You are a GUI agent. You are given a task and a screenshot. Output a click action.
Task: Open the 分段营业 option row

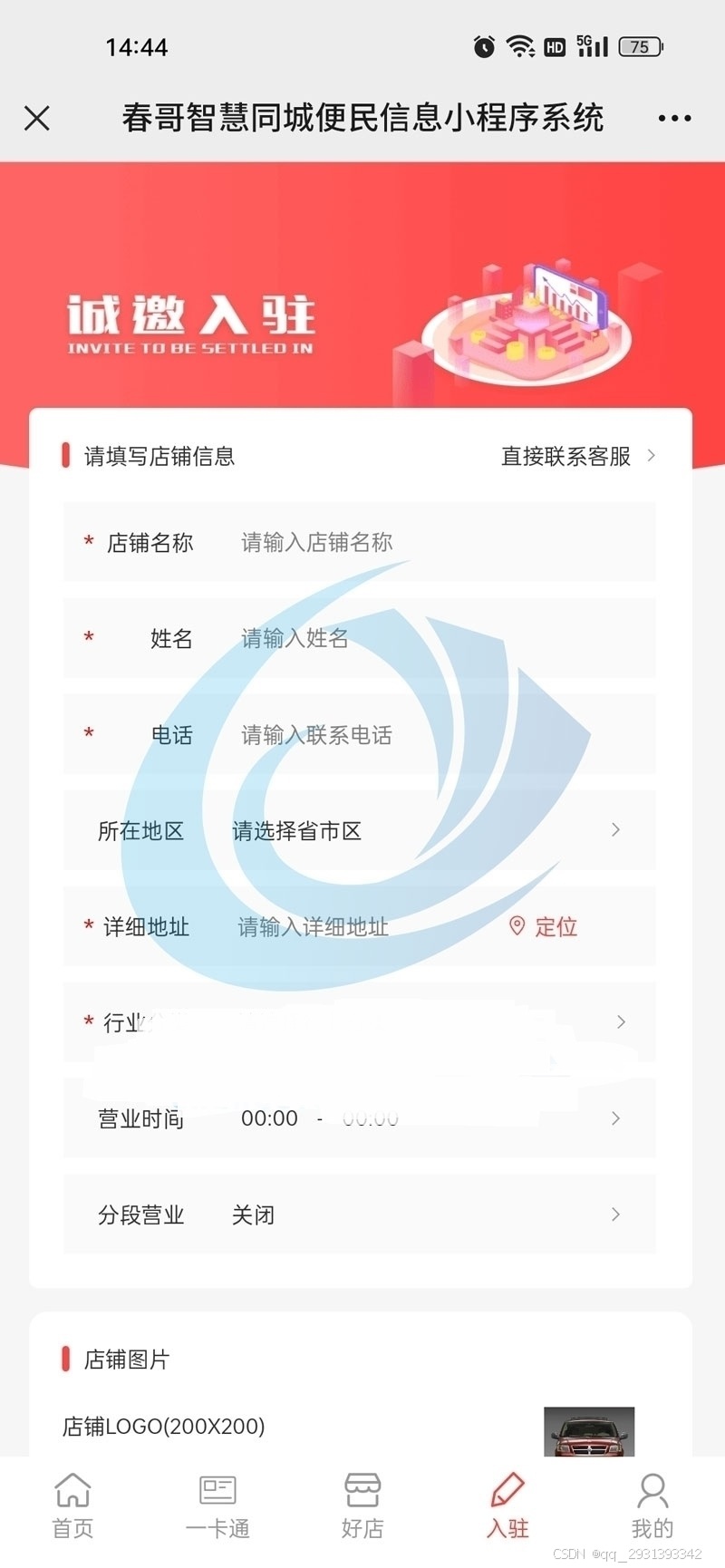tap(362, 1215)
